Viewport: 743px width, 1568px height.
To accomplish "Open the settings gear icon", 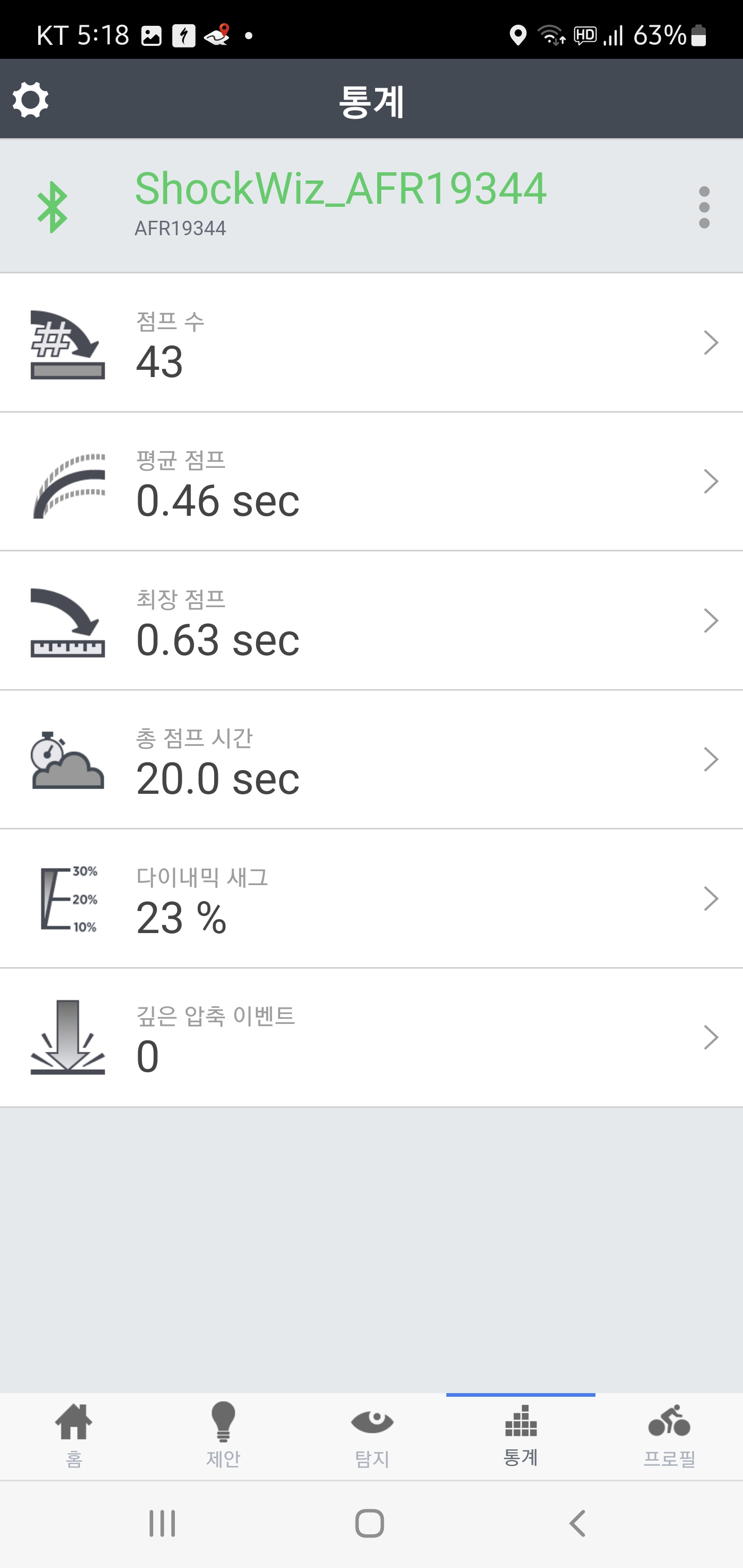I will 30,101.
